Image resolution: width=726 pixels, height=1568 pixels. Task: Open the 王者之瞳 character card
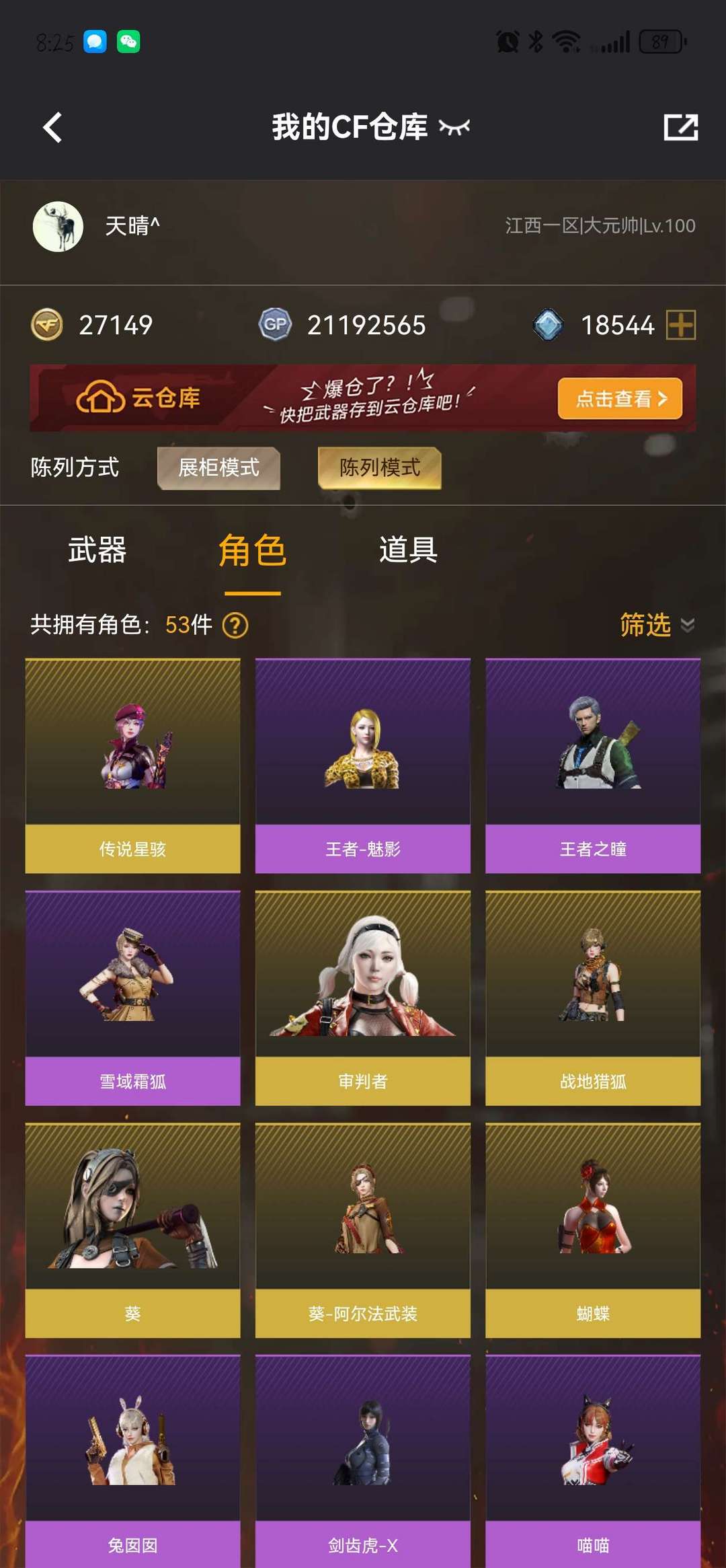(592, 766)
